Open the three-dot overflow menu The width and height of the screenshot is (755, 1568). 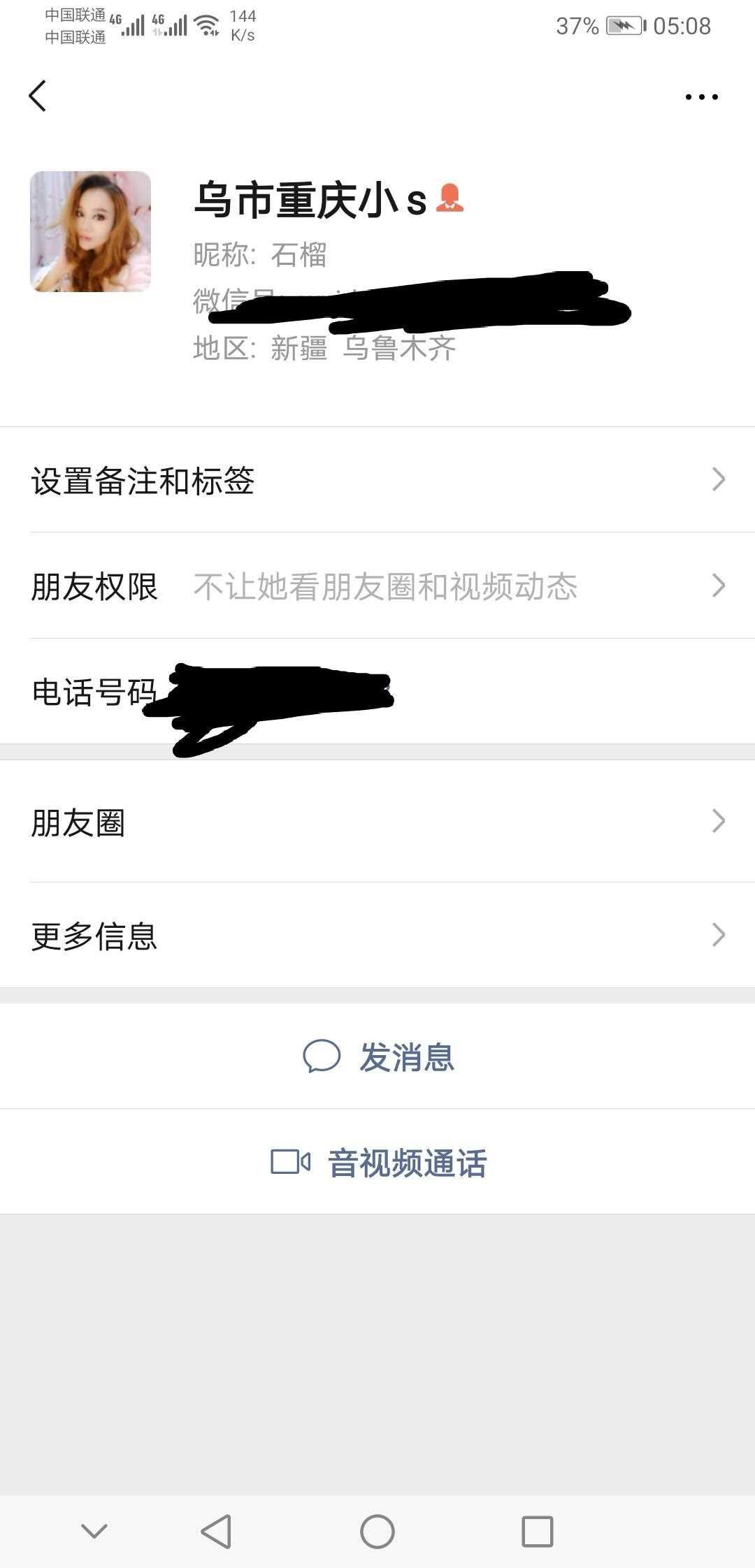click(x=701, y=96)
